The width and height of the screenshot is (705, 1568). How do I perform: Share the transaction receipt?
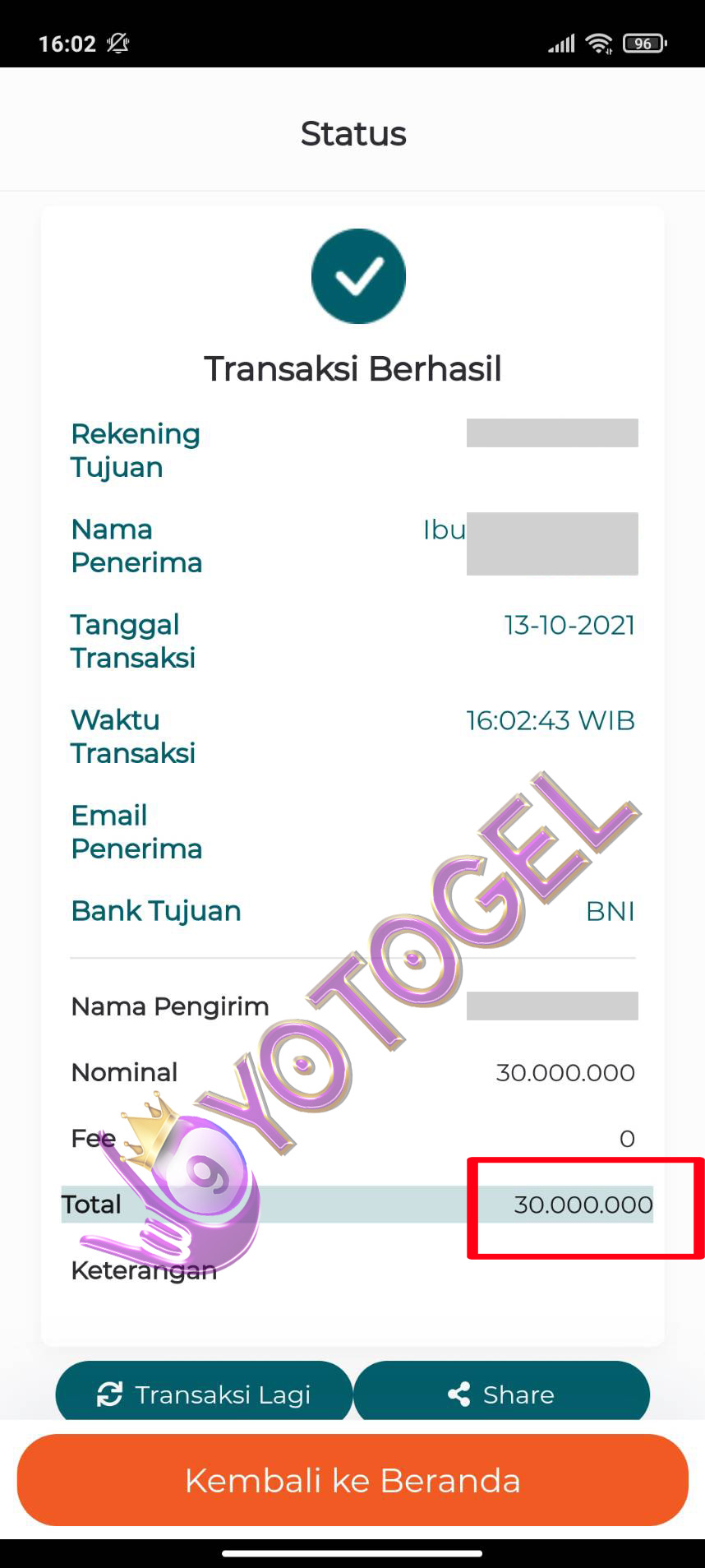pyautogui.click(x=501, y=1393)
